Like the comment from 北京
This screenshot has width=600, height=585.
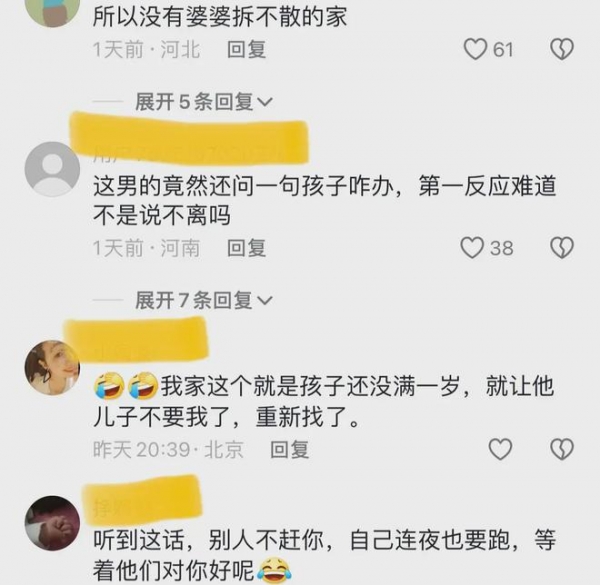pos(499,449)
